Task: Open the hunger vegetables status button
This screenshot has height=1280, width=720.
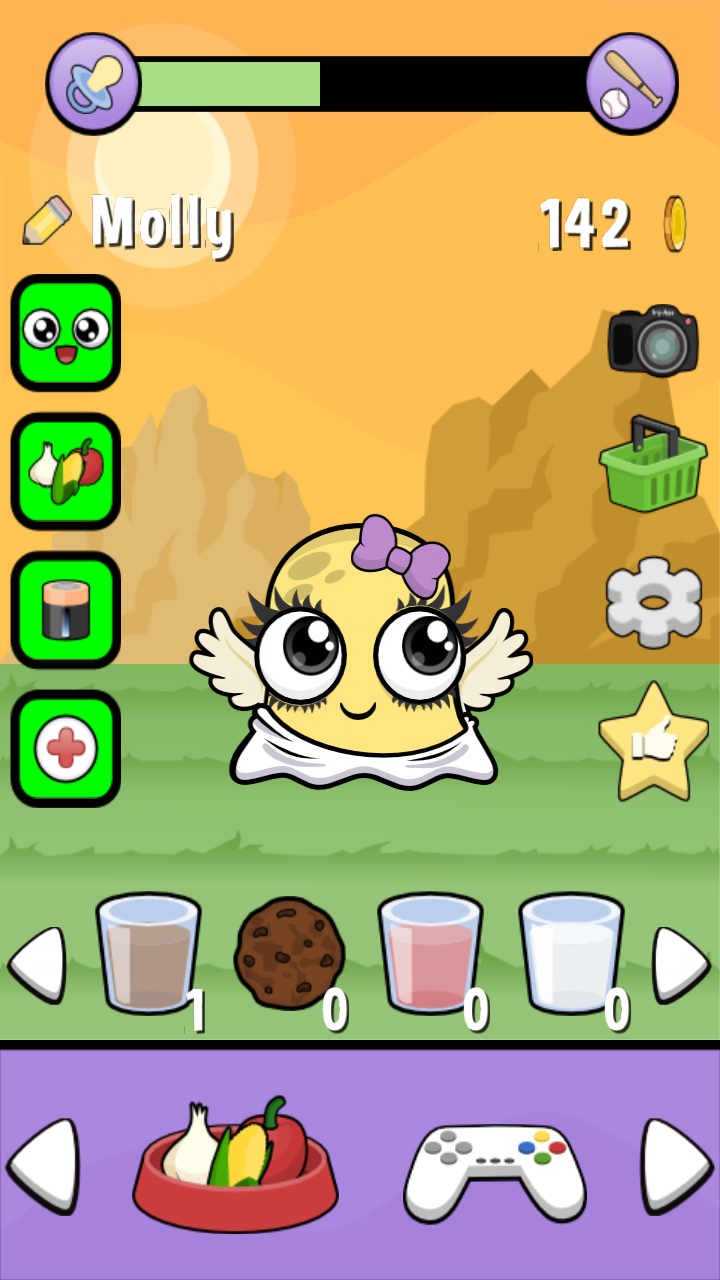Action: pyautogui.click(x=66, y=471)
